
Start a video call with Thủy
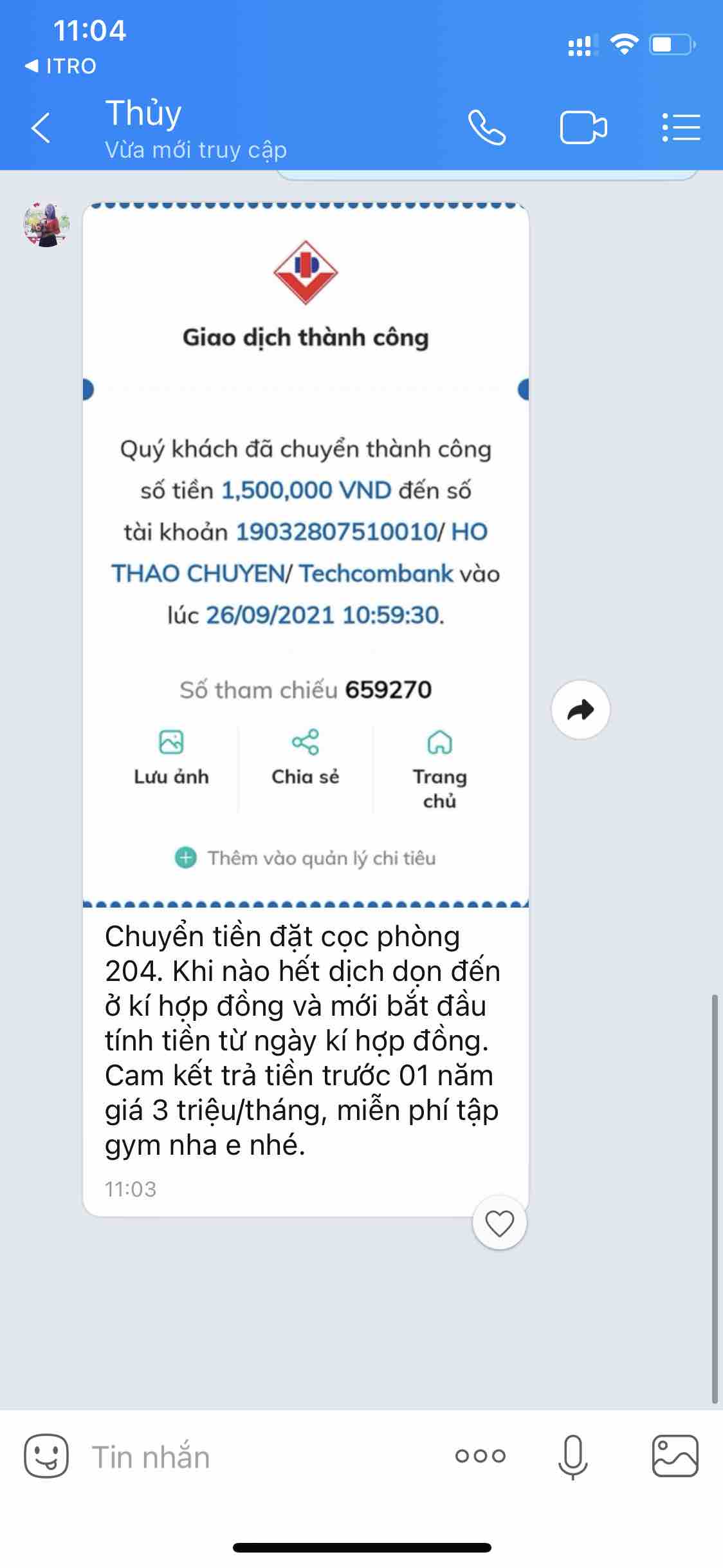pos(583,127)
